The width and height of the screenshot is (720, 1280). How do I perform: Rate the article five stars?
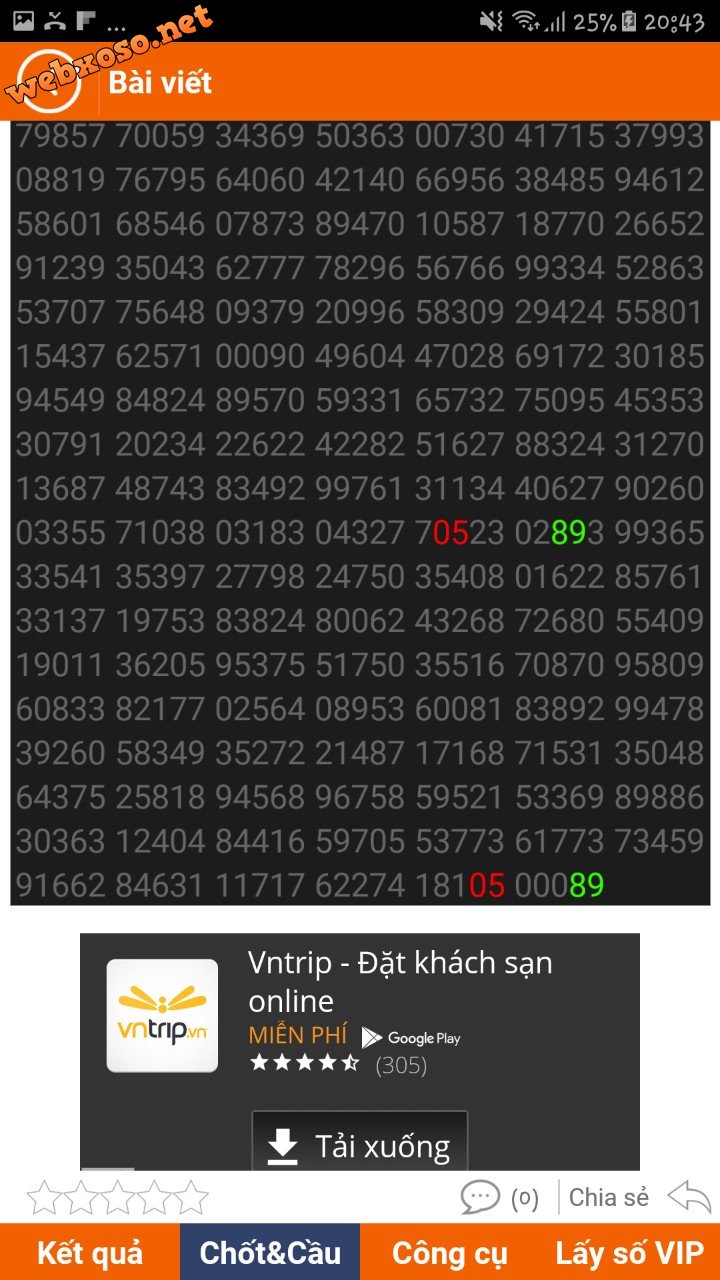click(190, 1197)
